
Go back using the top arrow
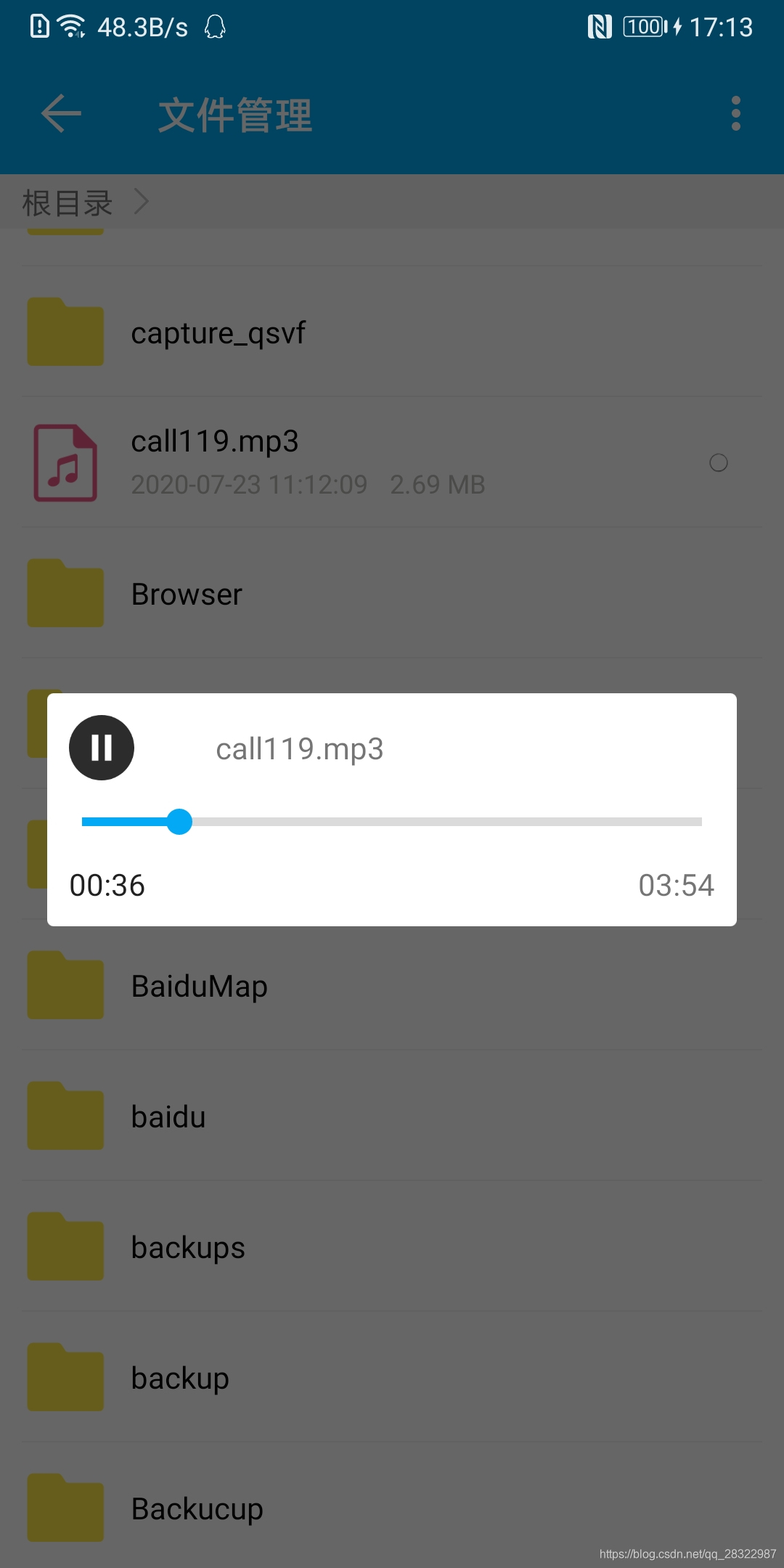pos(61,114)
